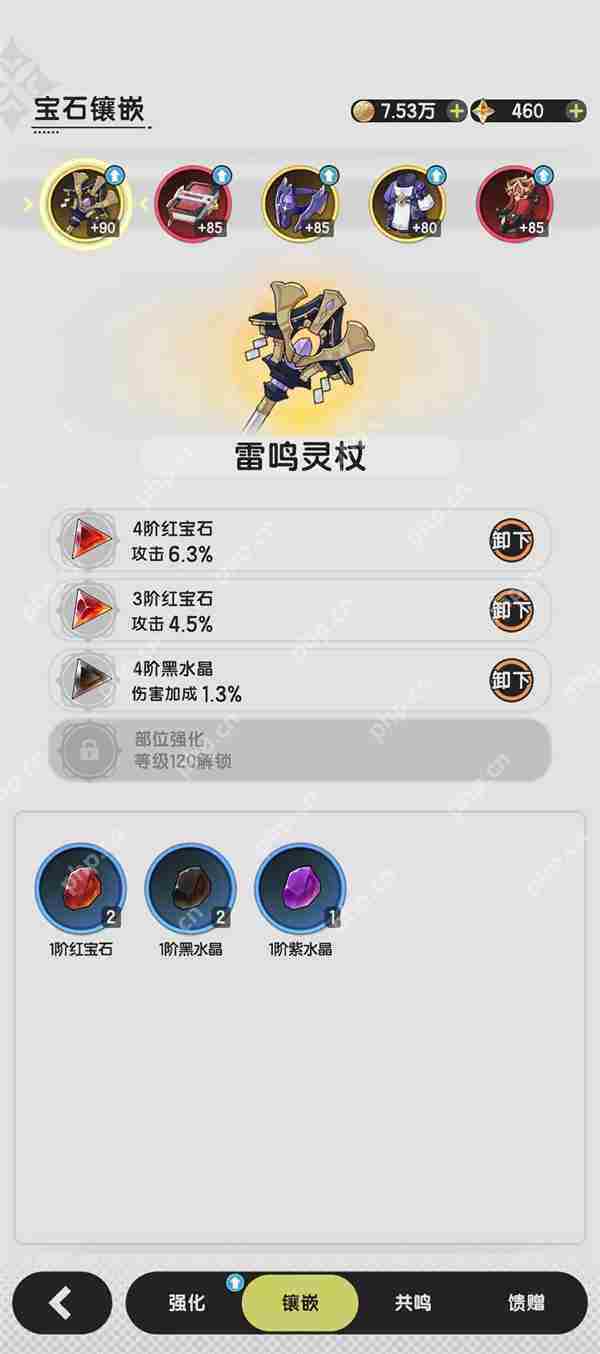600x1354 pixels.
Task: Add more diamonds with plus button
Action: [x=575, y=111]
